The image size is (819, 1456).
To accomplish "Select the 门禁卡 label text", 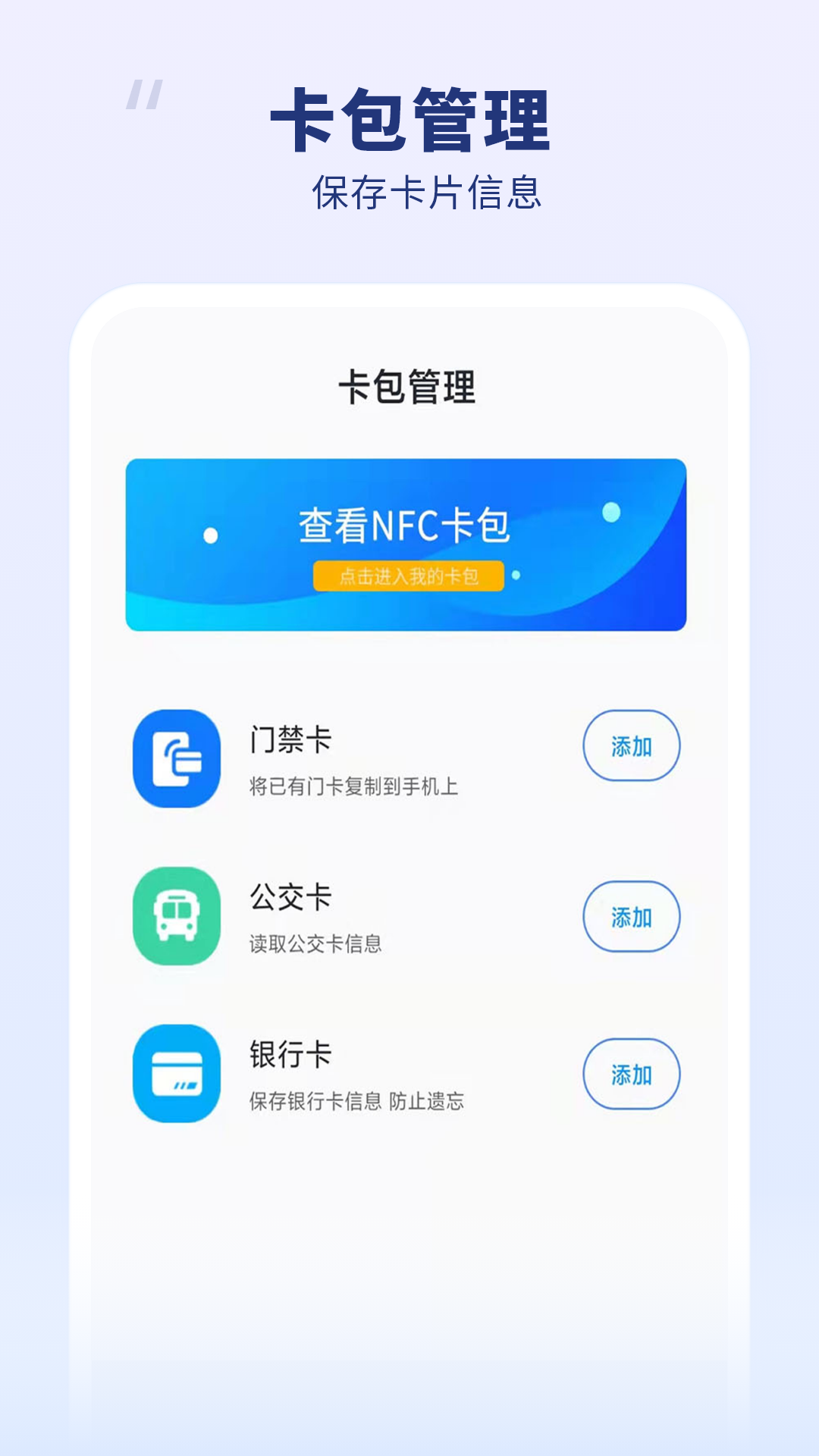I will coord(290,739).
